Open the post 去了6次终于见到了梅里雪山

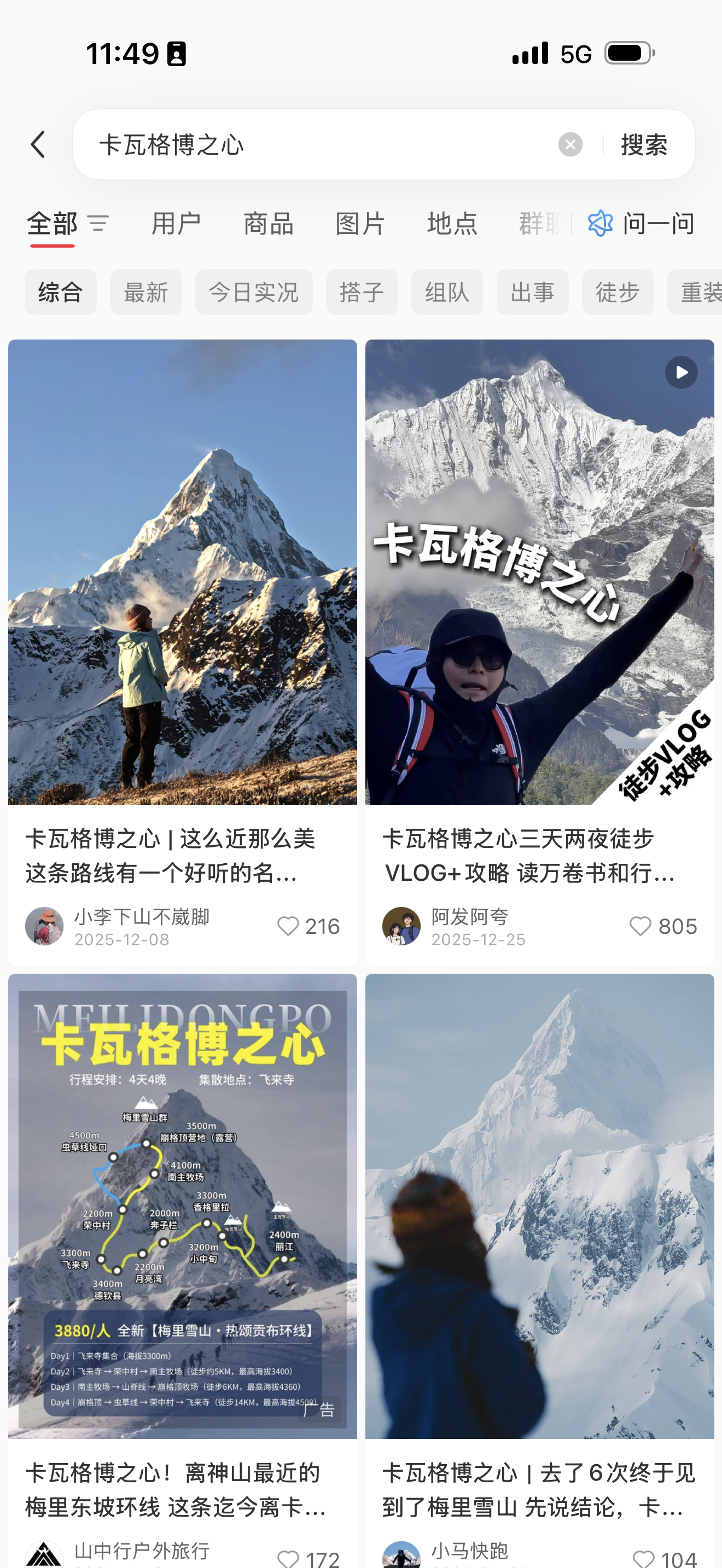click(x=539, y=1205)
